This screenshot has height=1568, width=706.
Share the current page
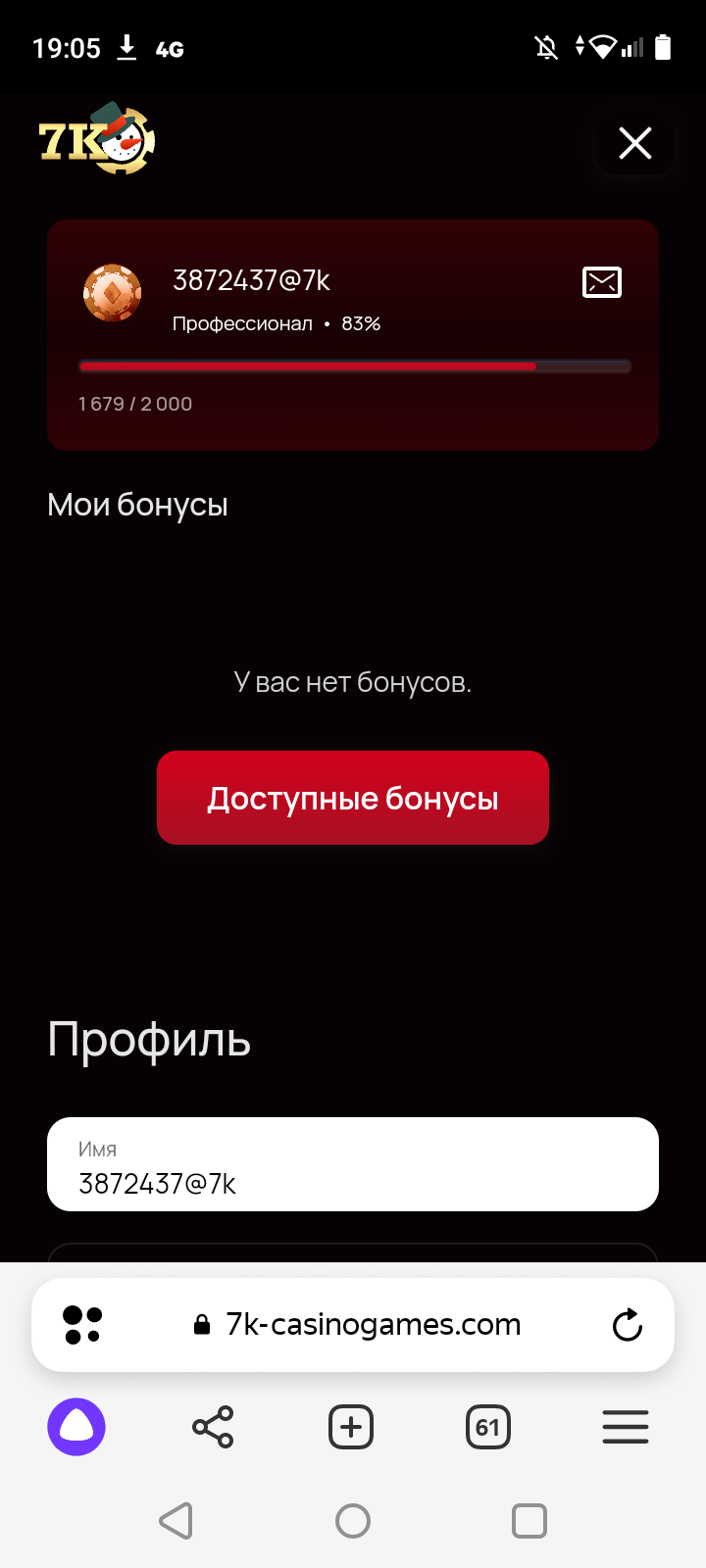pyautogui.click(x=213, y=1427)
